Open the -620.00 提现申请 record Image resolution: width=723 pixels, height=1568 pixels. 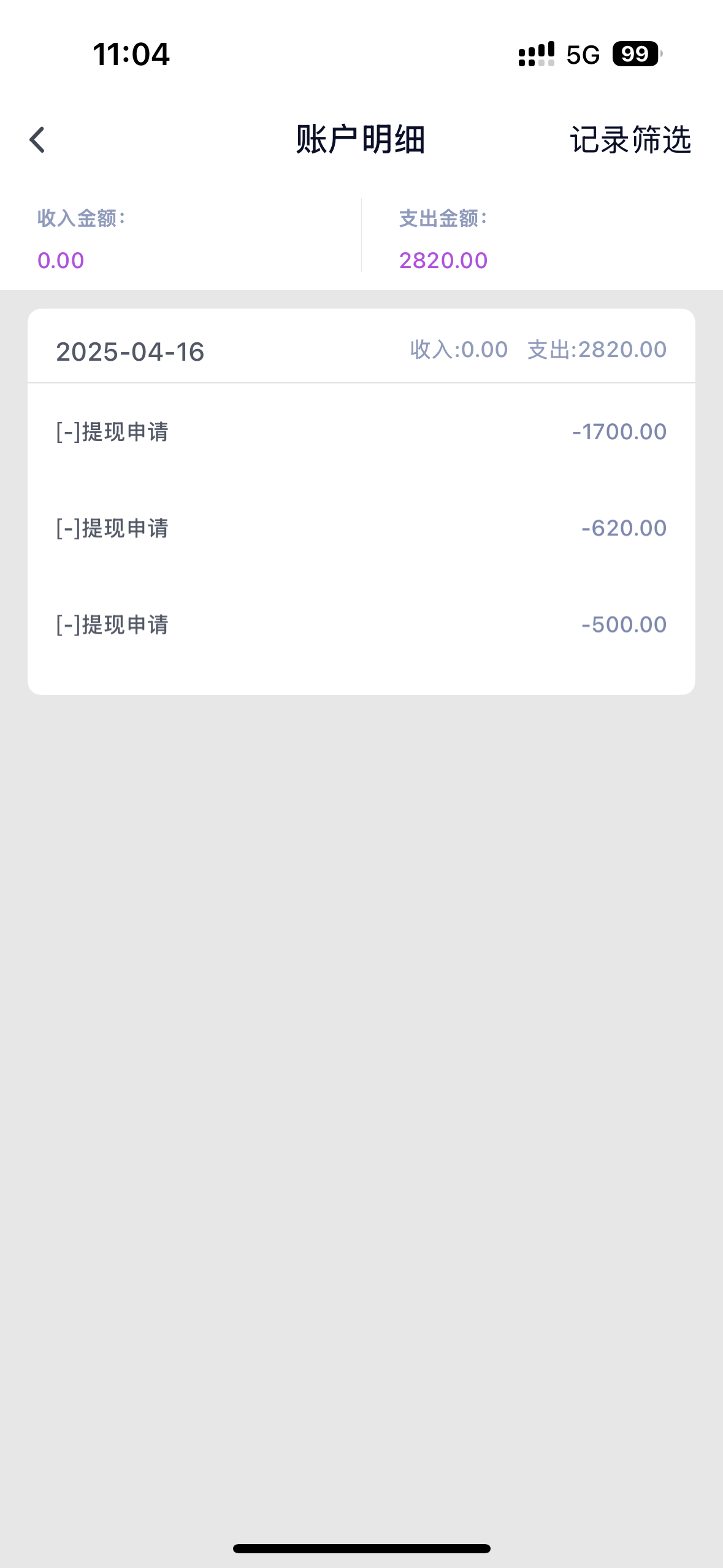(x=361, y=528)
